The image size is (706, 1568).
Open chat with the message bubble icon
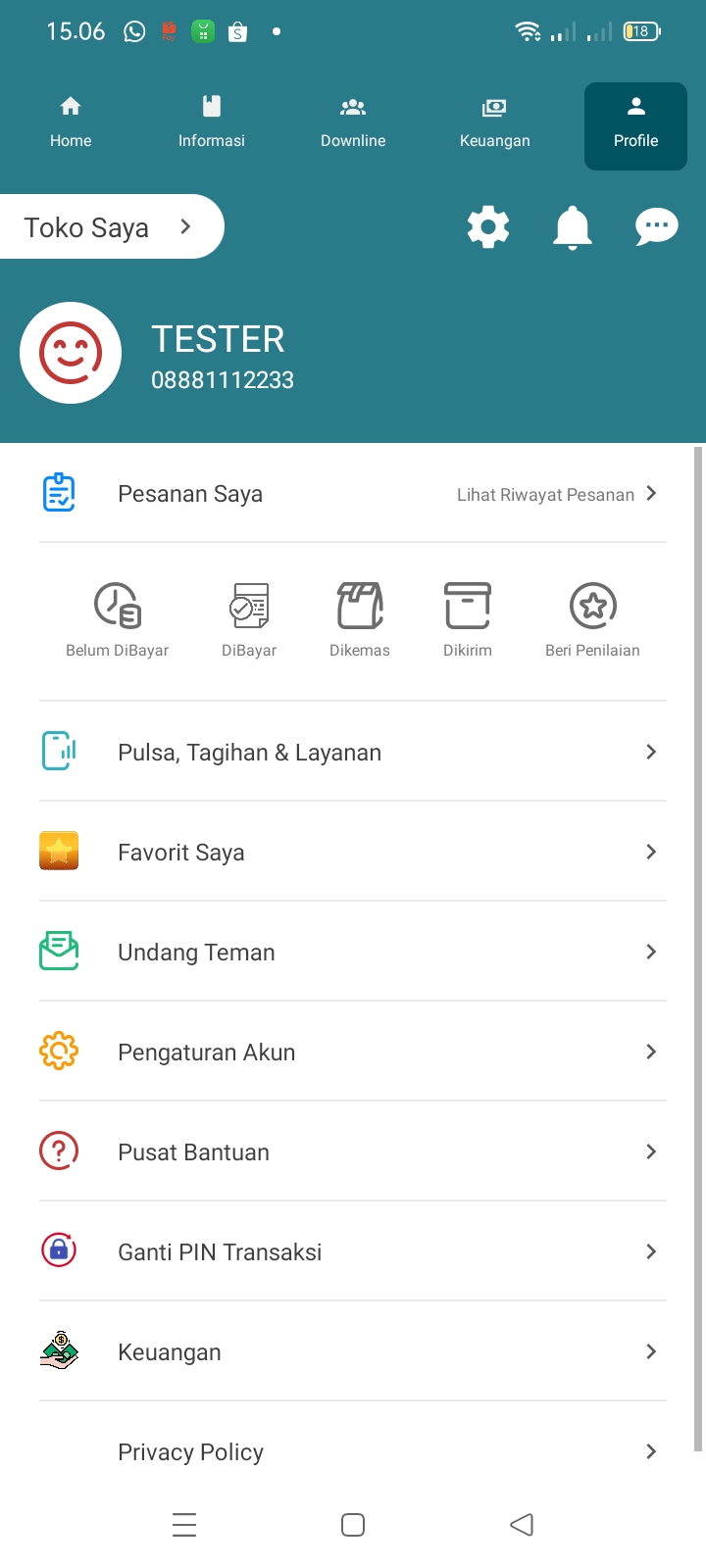point(656,226)
